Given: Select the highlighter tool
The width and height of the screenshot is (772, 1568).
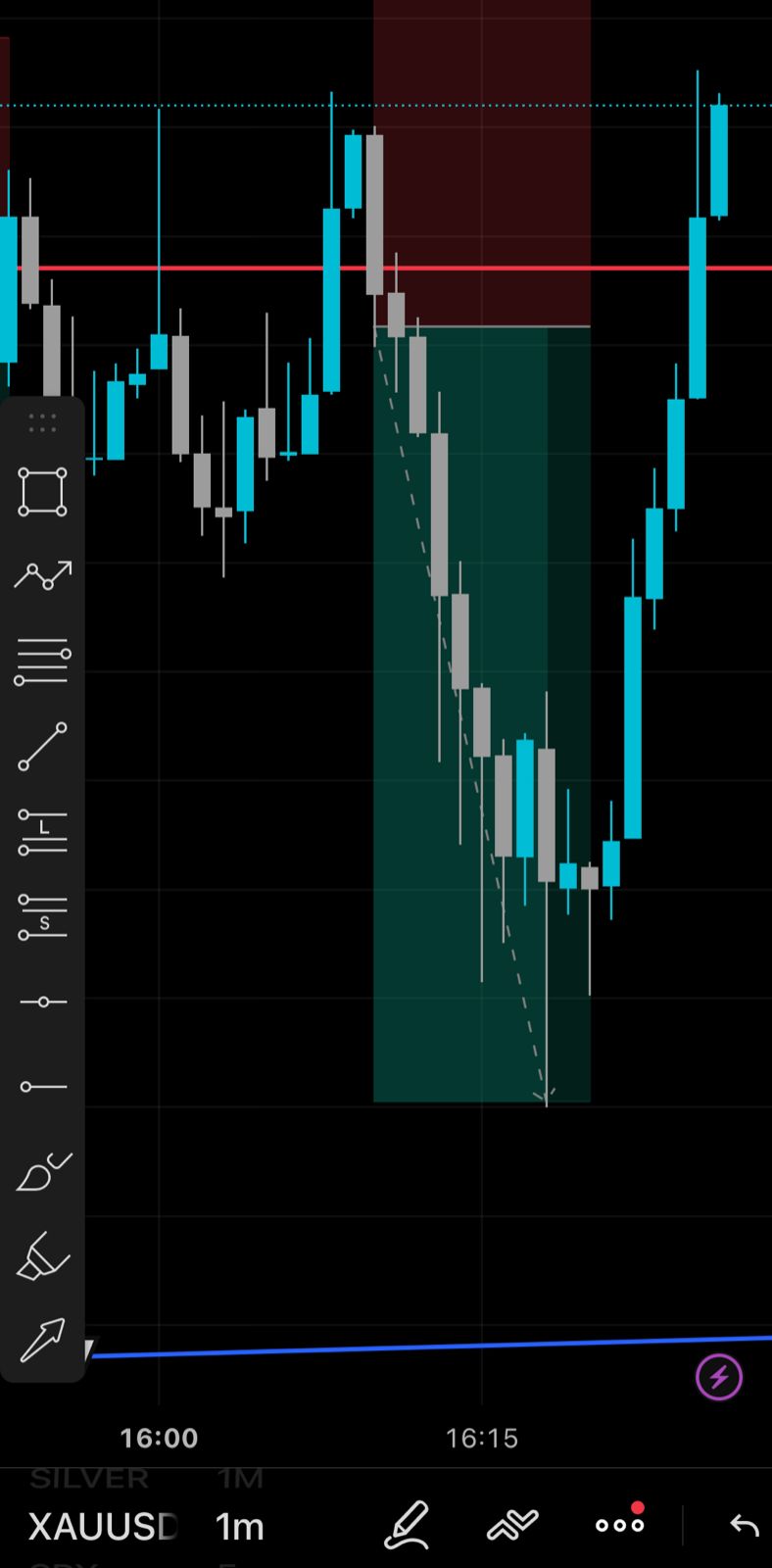Looking at the screenshot, I should click(x=42, y=1256).
